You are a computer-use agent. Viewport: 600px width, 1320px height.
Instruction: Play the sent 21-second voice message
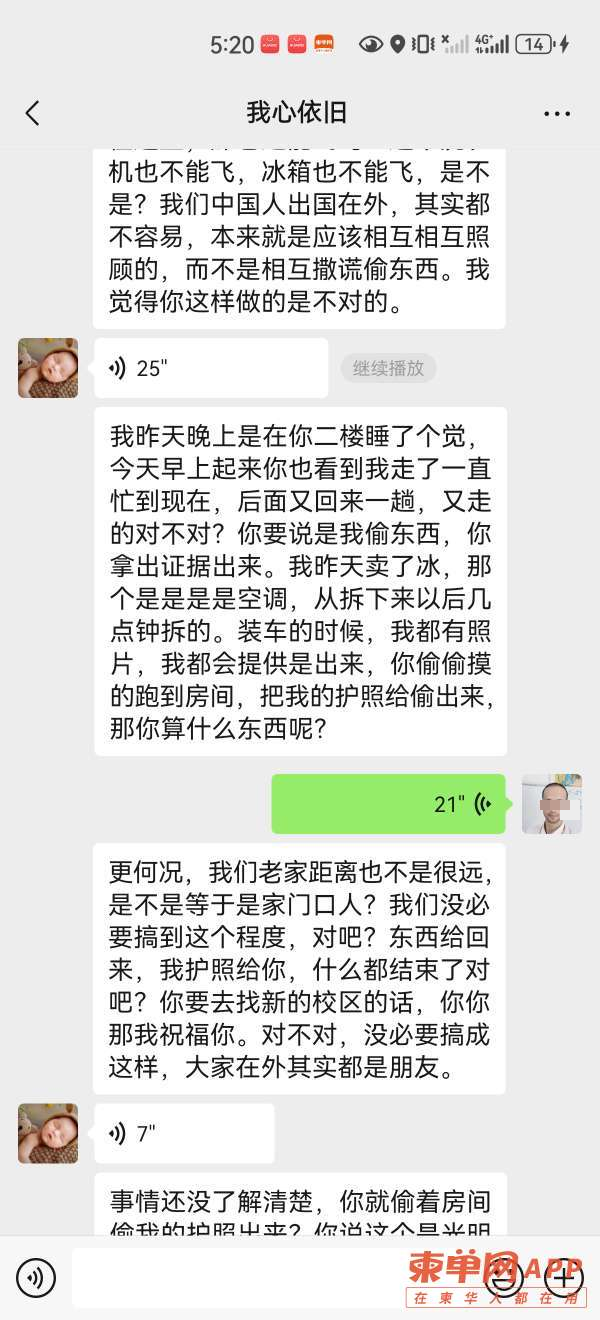[388, 804]
